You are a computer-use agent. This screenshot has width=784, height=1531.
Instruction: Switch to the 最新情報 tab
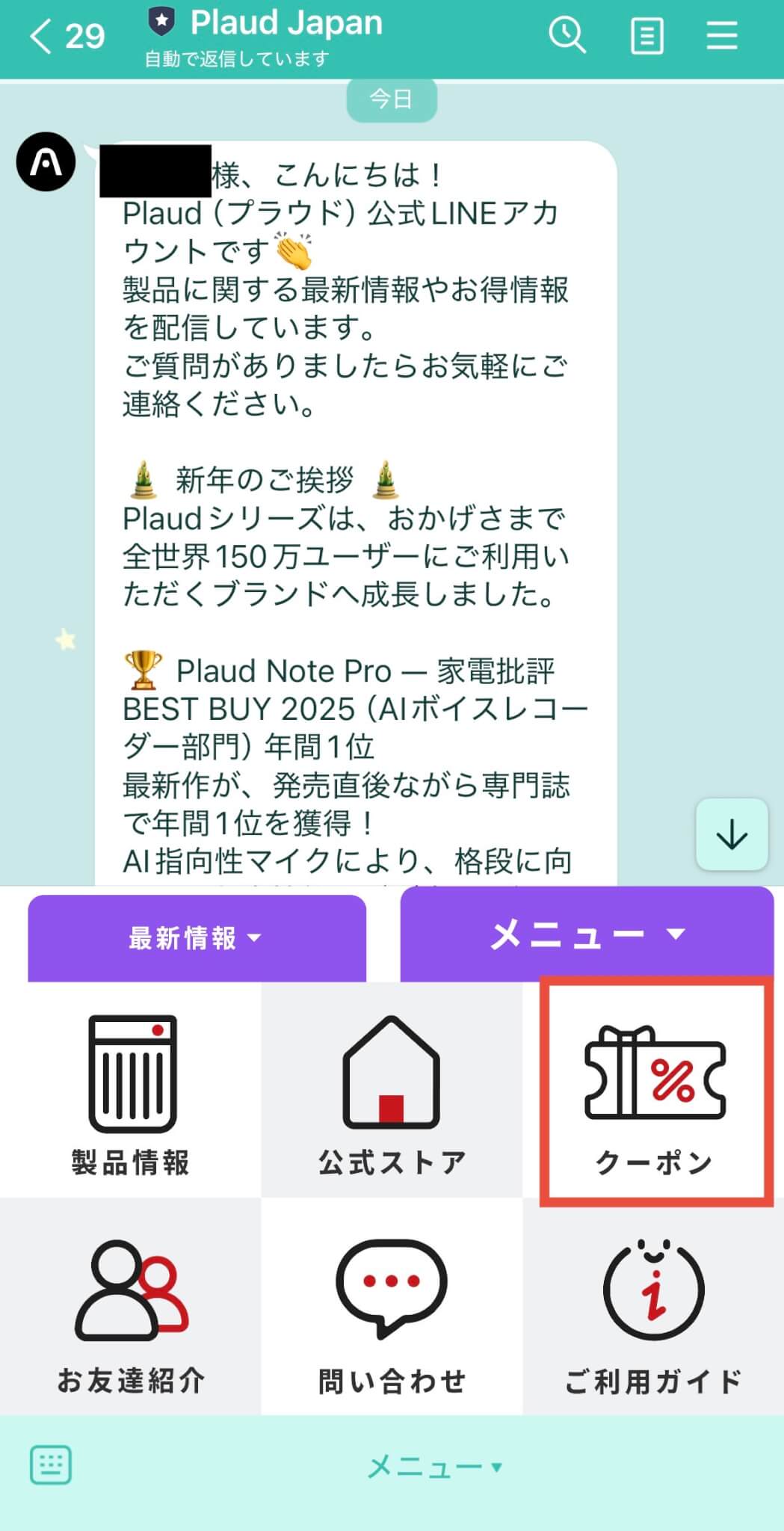coord(197,937)
